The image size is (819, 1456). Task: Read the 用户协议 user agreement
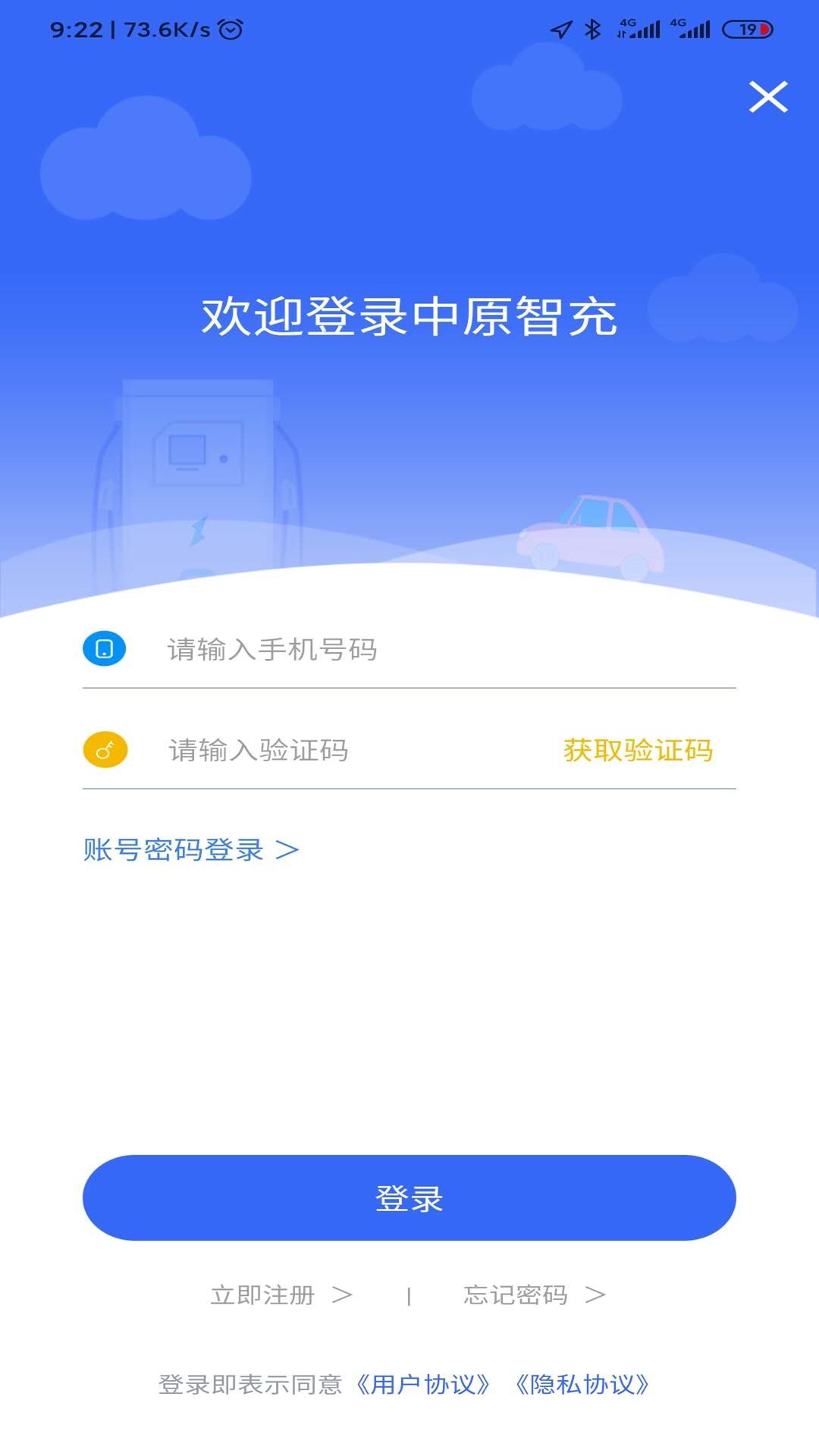[x=424, y=1385]
